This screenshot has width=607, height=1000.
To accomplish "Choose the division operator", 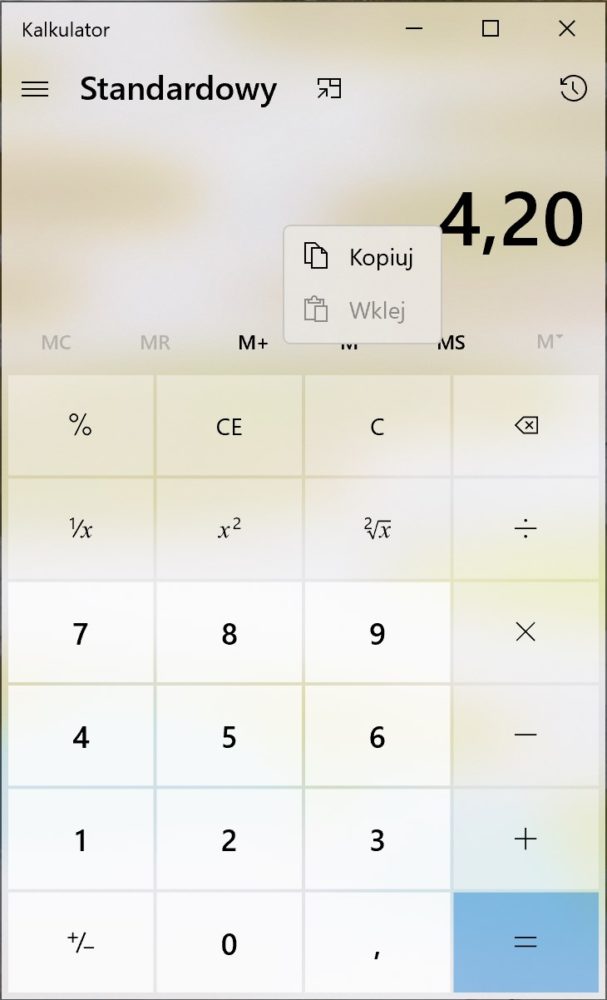I will pos(525,530).
